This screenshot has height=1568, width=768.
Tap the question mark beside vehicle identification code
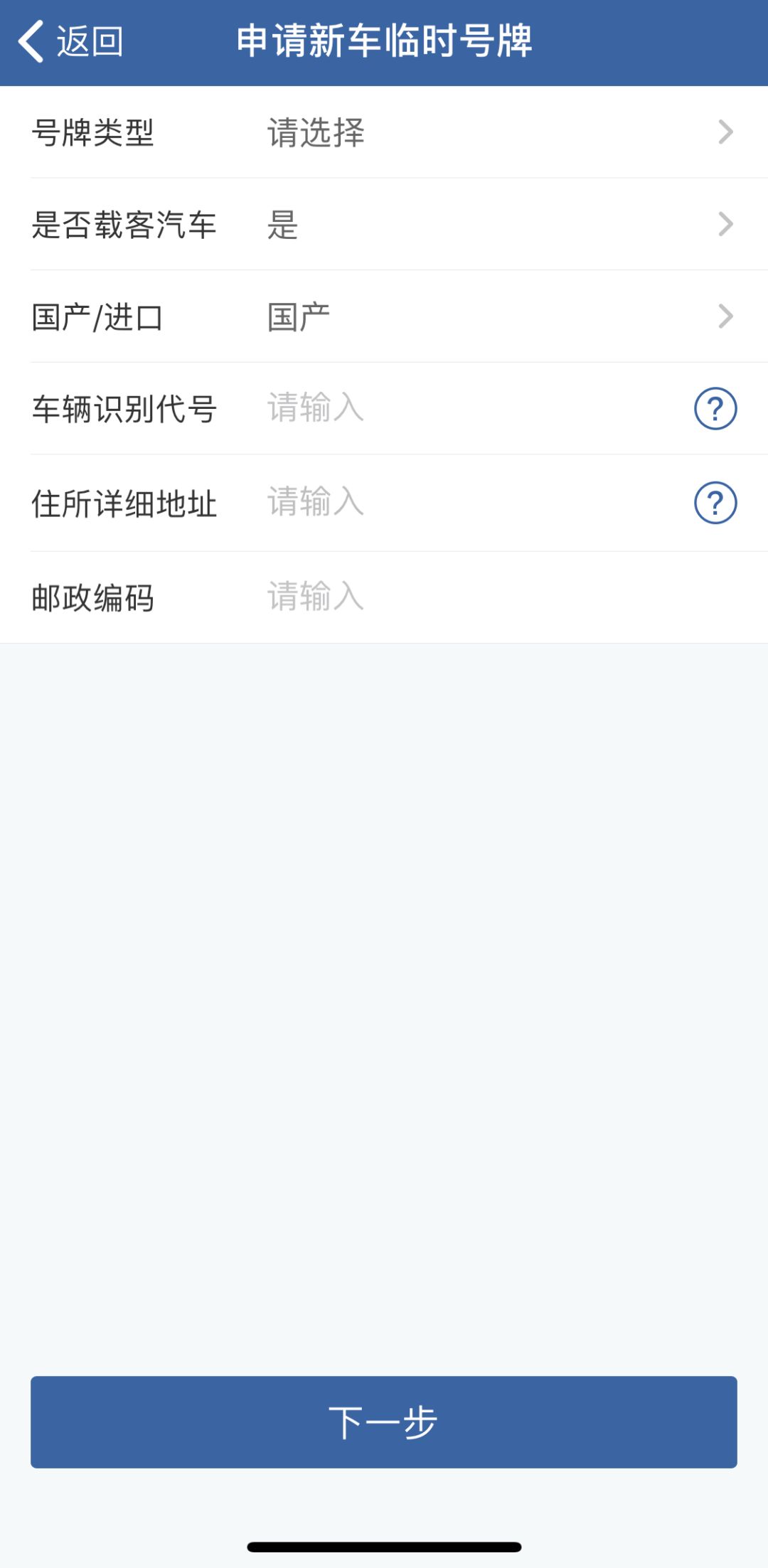pos(716,409)
